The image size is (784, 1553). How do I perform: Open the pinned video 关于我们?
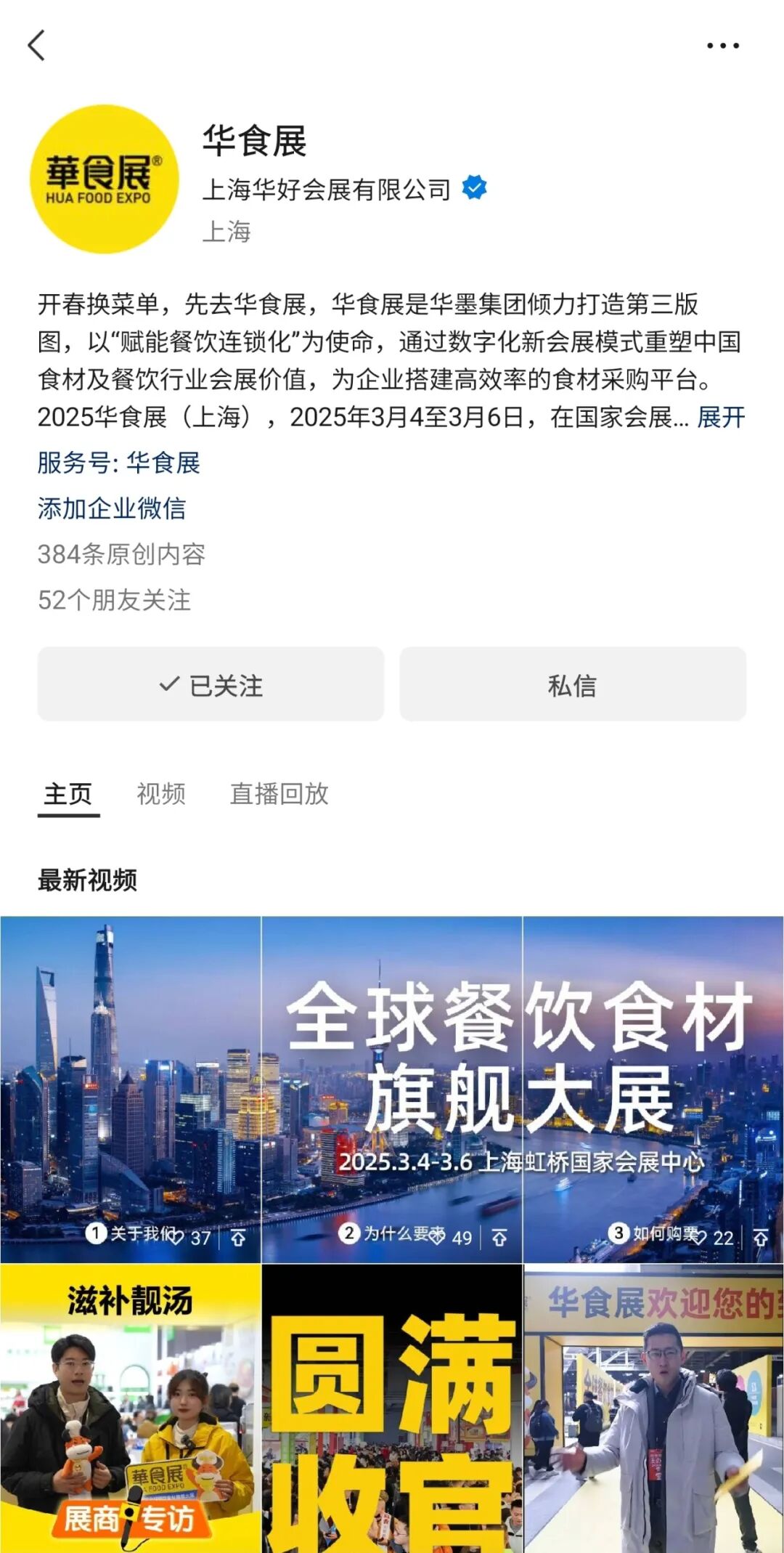[x=131, y=1090]
